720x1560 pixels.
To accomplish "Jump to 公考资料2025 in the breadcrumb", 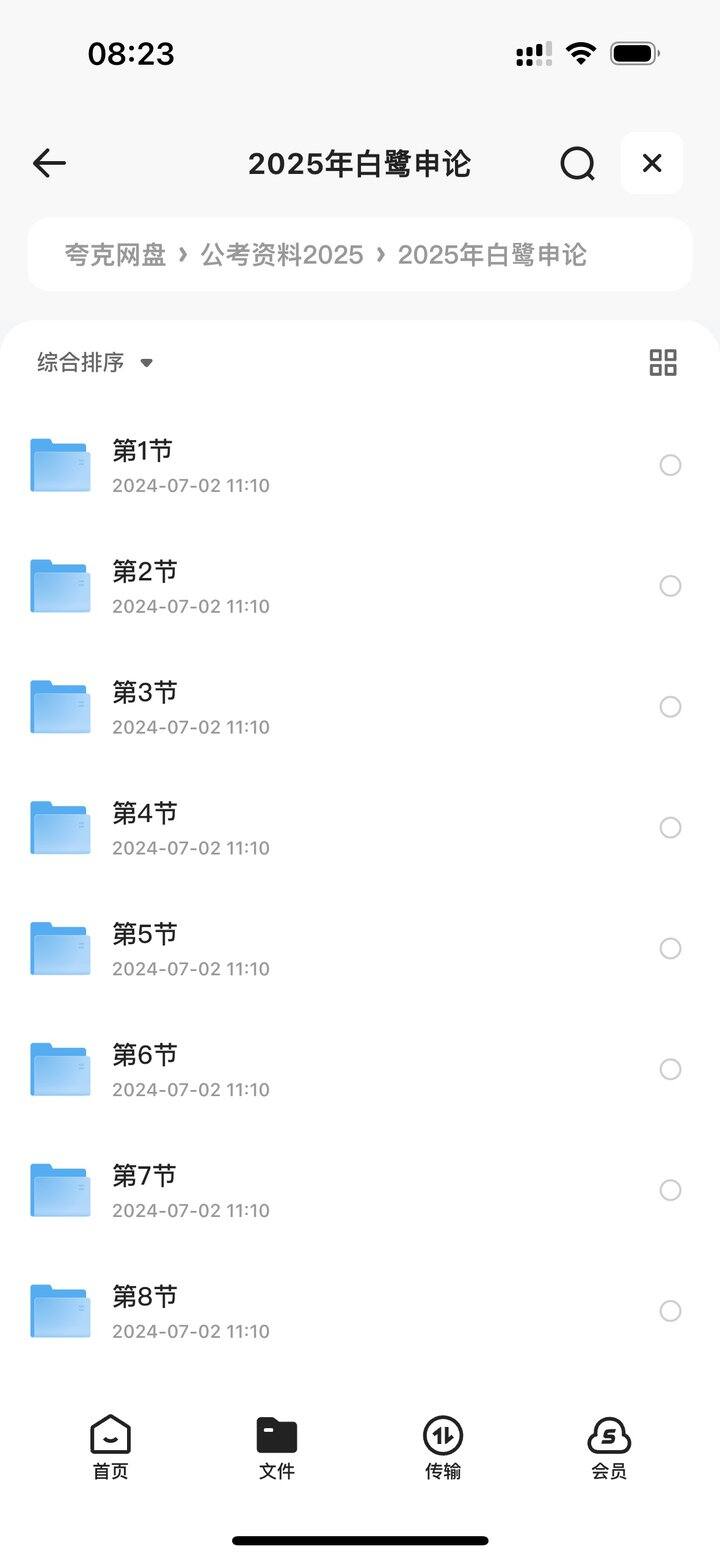I will pyautogui.click(x=282, y=255).
